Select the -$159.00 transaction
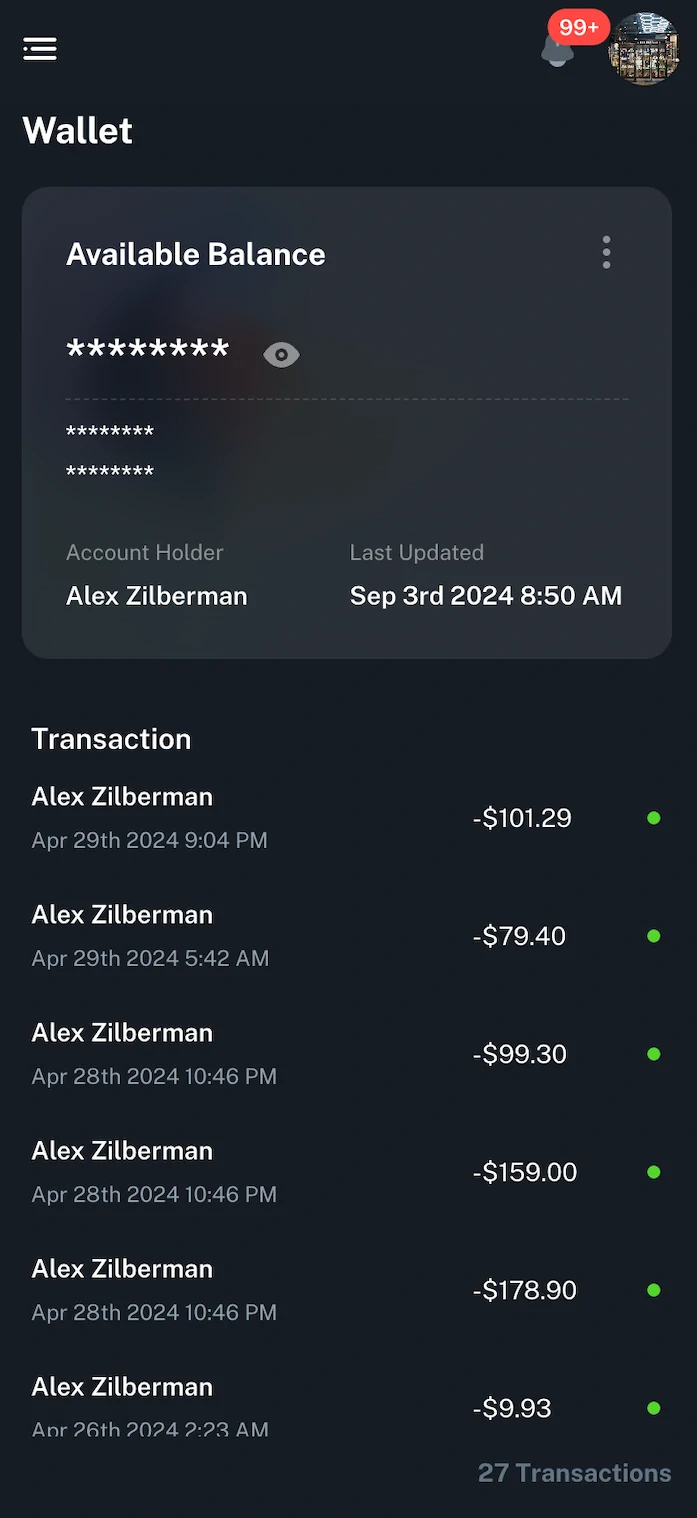The image size is (697, 1518). coord(346,1172)
